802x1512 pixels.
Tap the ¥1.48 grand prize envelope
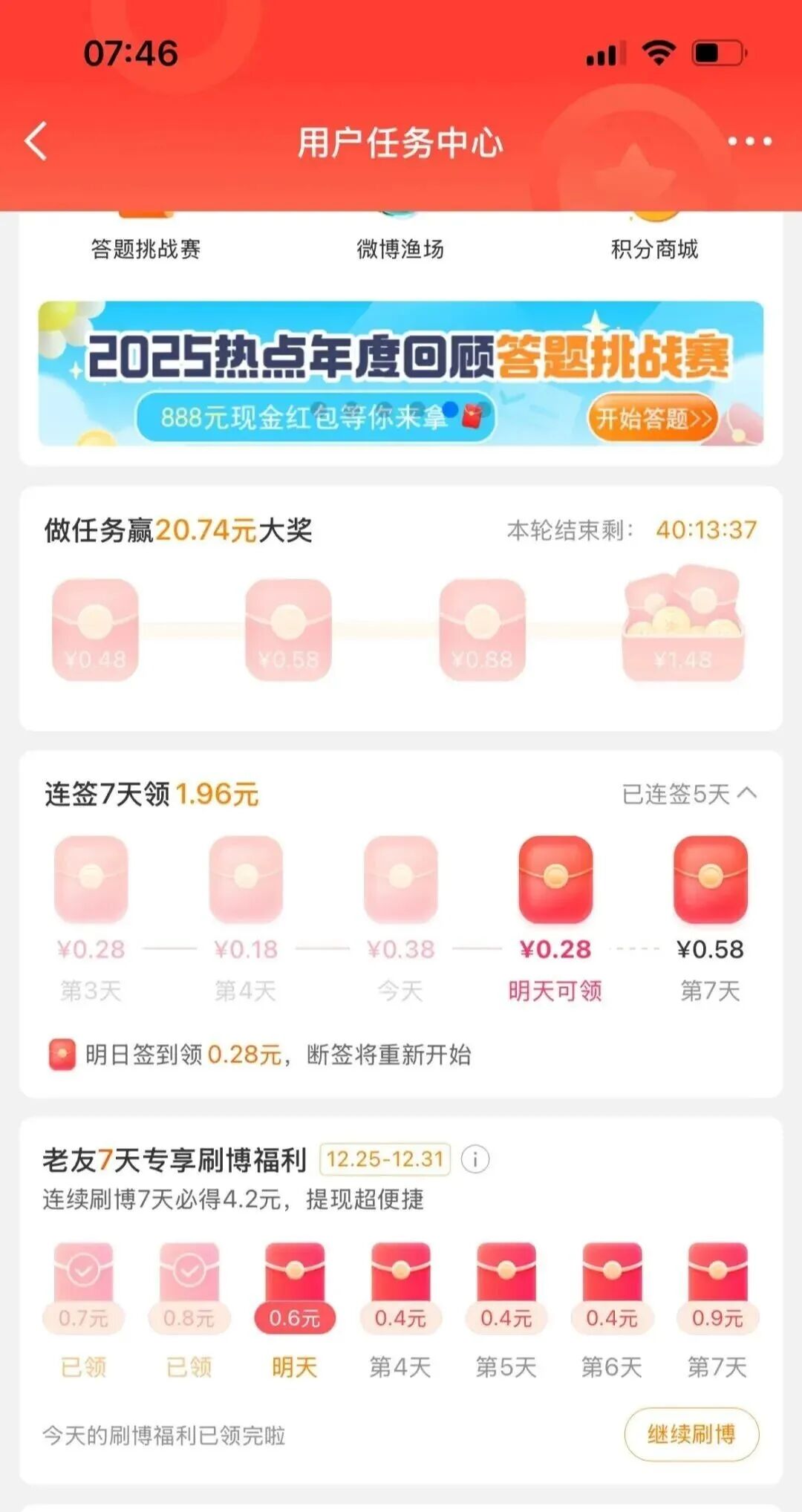click(x=683, y=624)
